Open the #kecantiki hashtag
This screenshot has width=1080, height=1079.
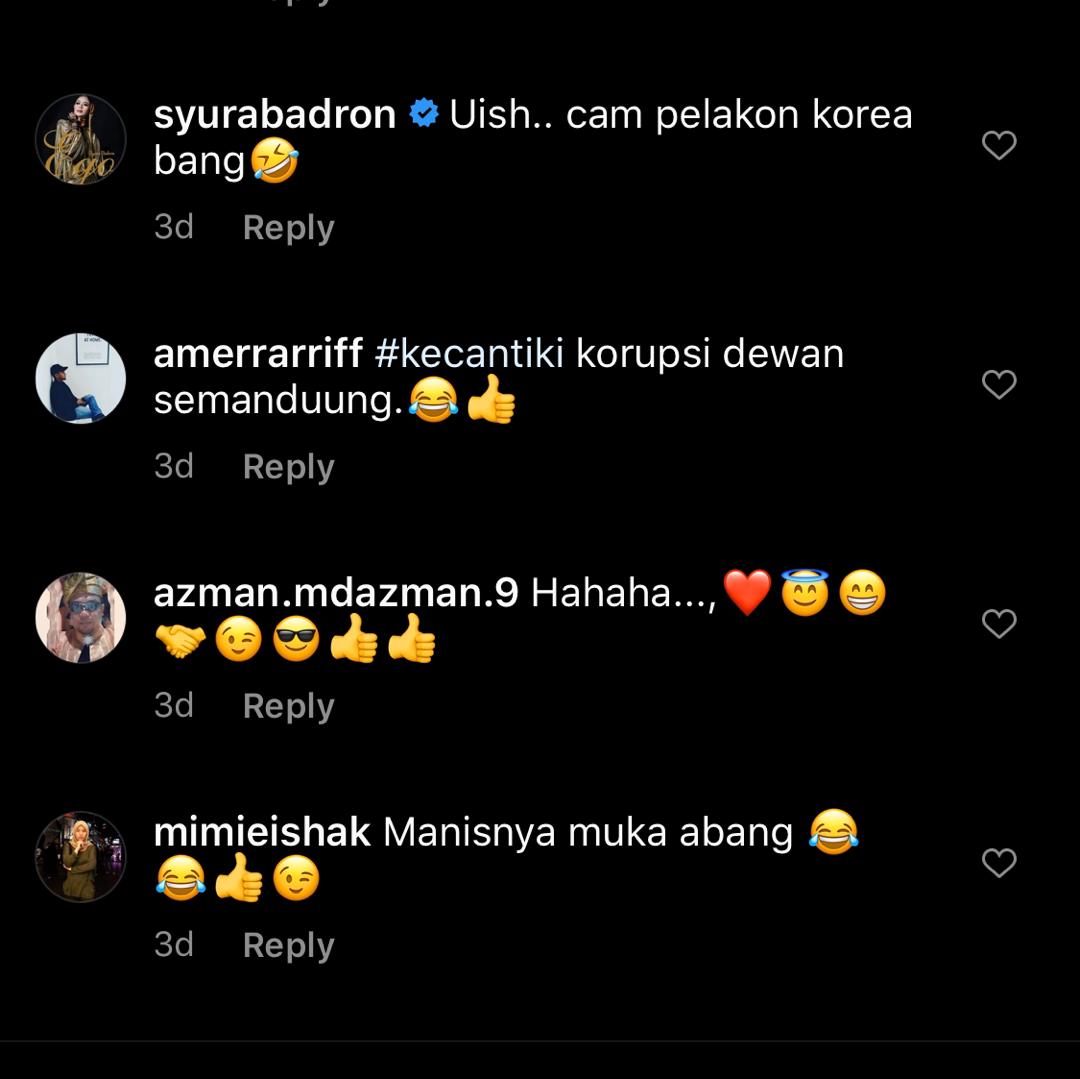pyautogui.click(x=469, y=354)
